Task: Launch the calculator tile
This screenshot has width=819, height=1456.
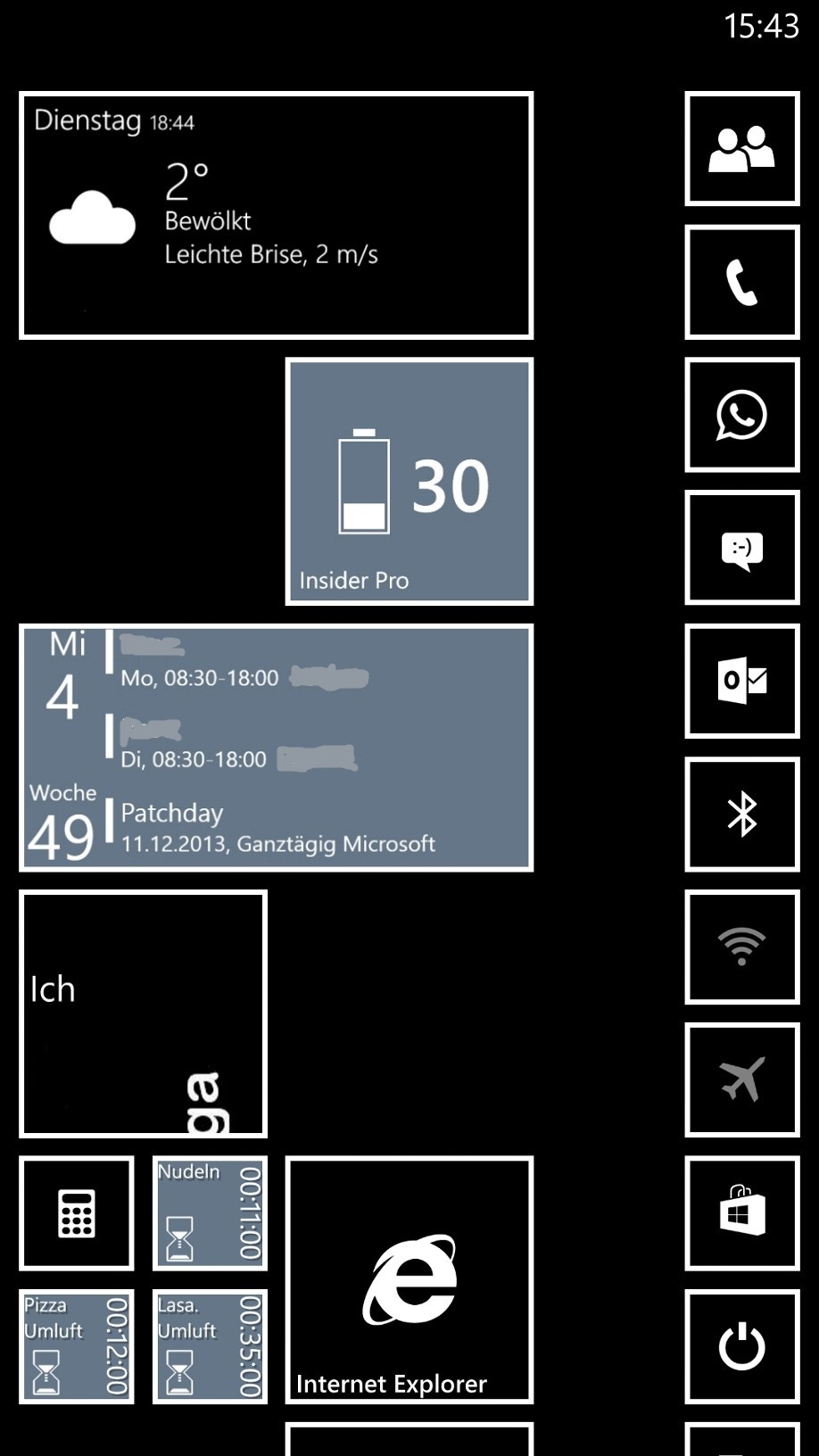Action: coord(77,1213)
